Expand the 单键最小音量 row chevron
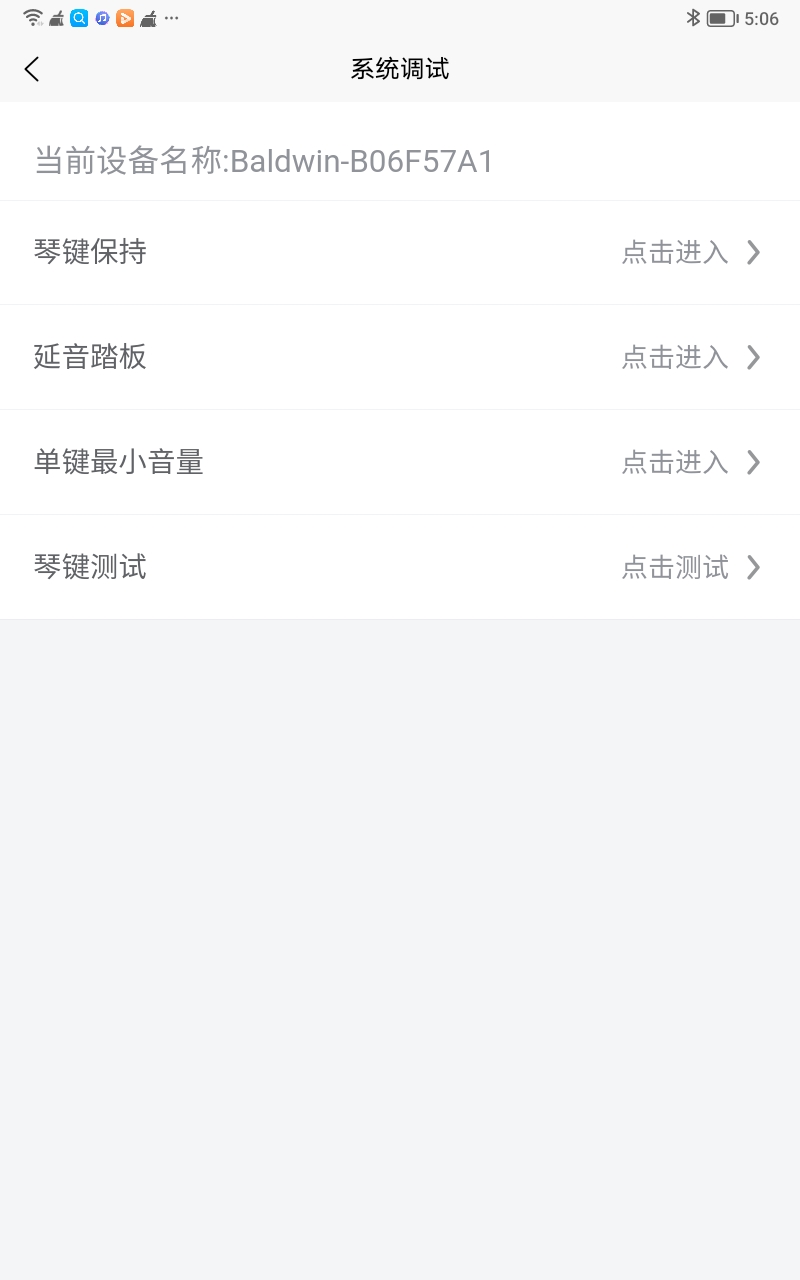 pyautogui.click(x=753, y=462)
